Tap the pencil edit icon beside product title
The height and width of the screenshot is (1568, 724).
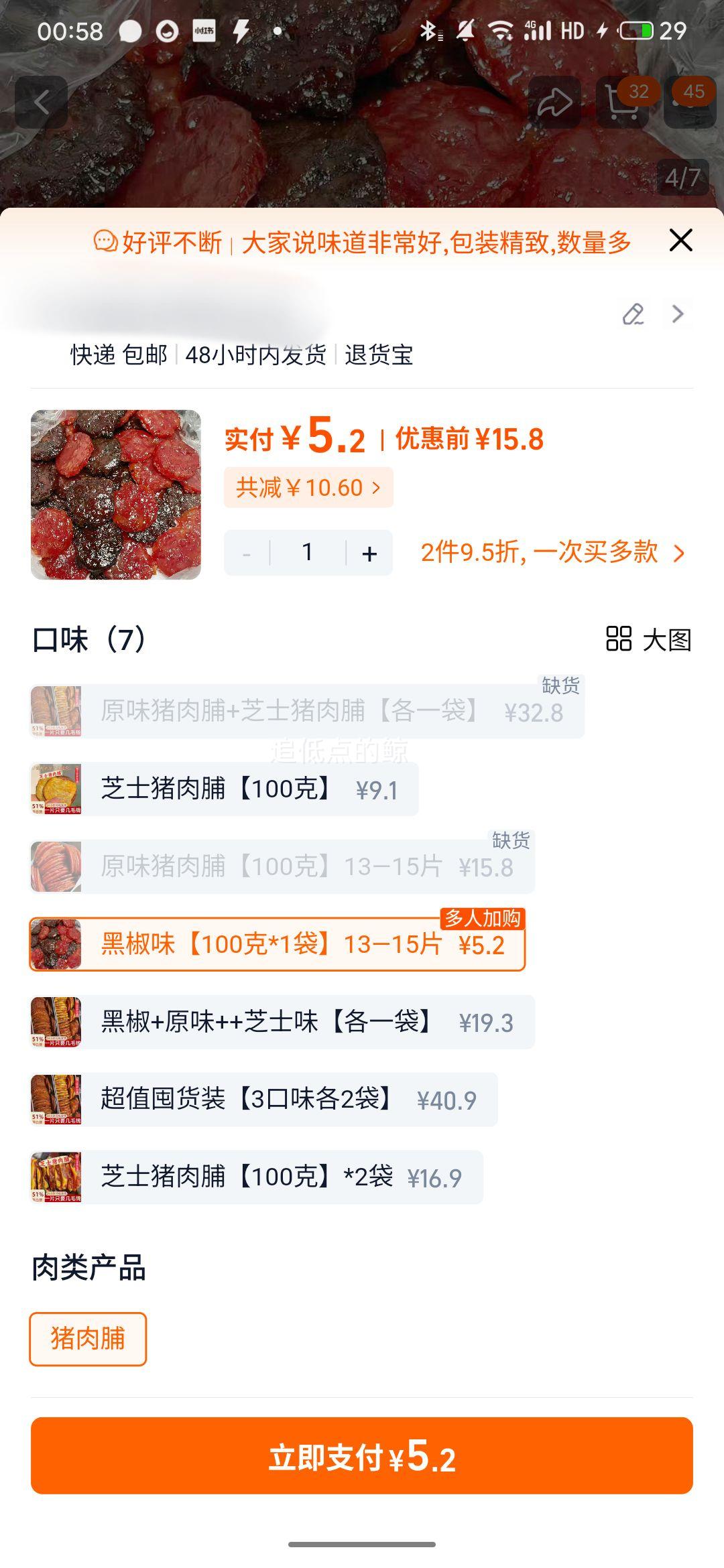click(x=633, y=314)
